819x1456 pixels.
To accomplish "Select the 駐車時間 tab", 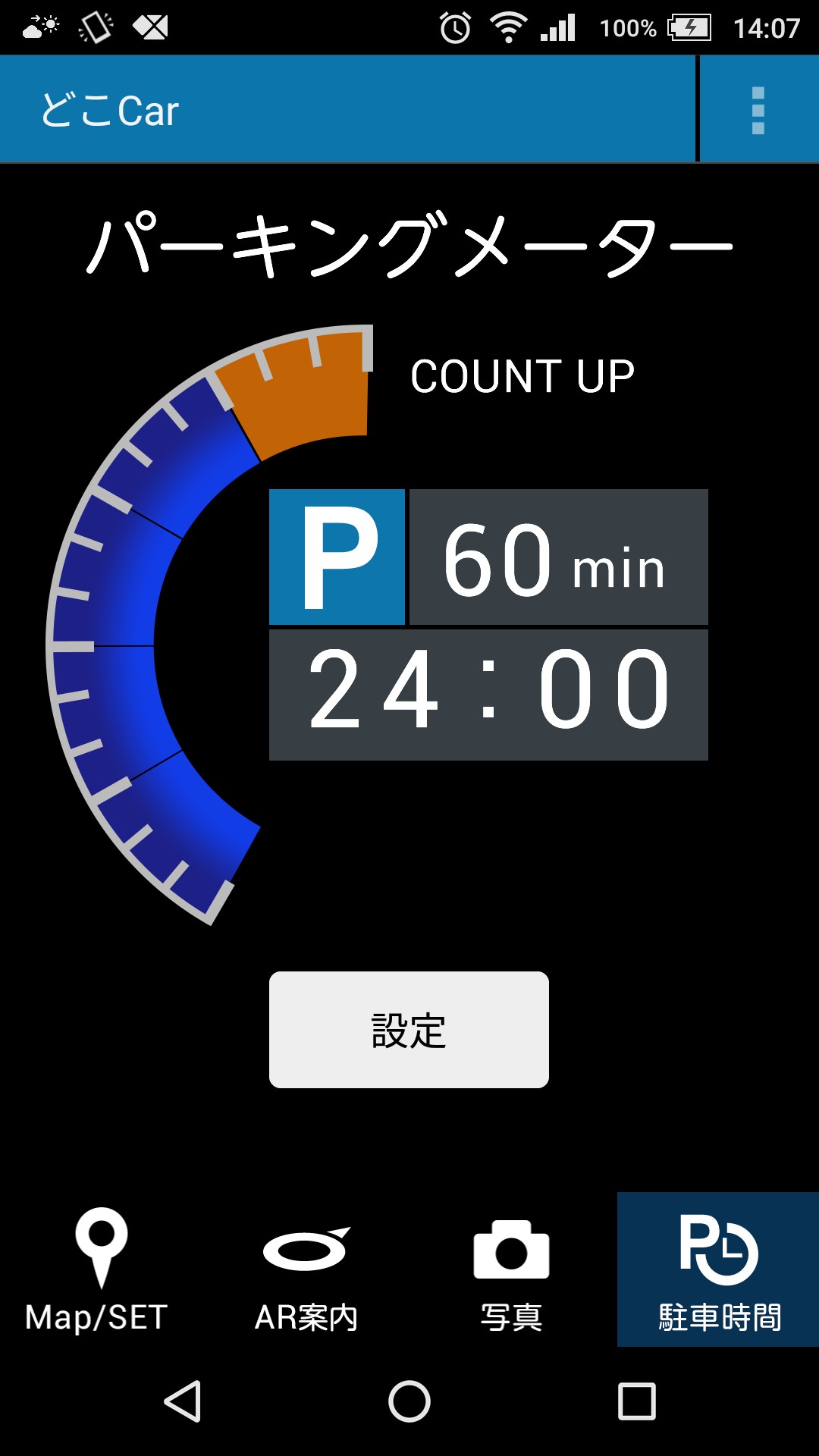I will 718,1269.
